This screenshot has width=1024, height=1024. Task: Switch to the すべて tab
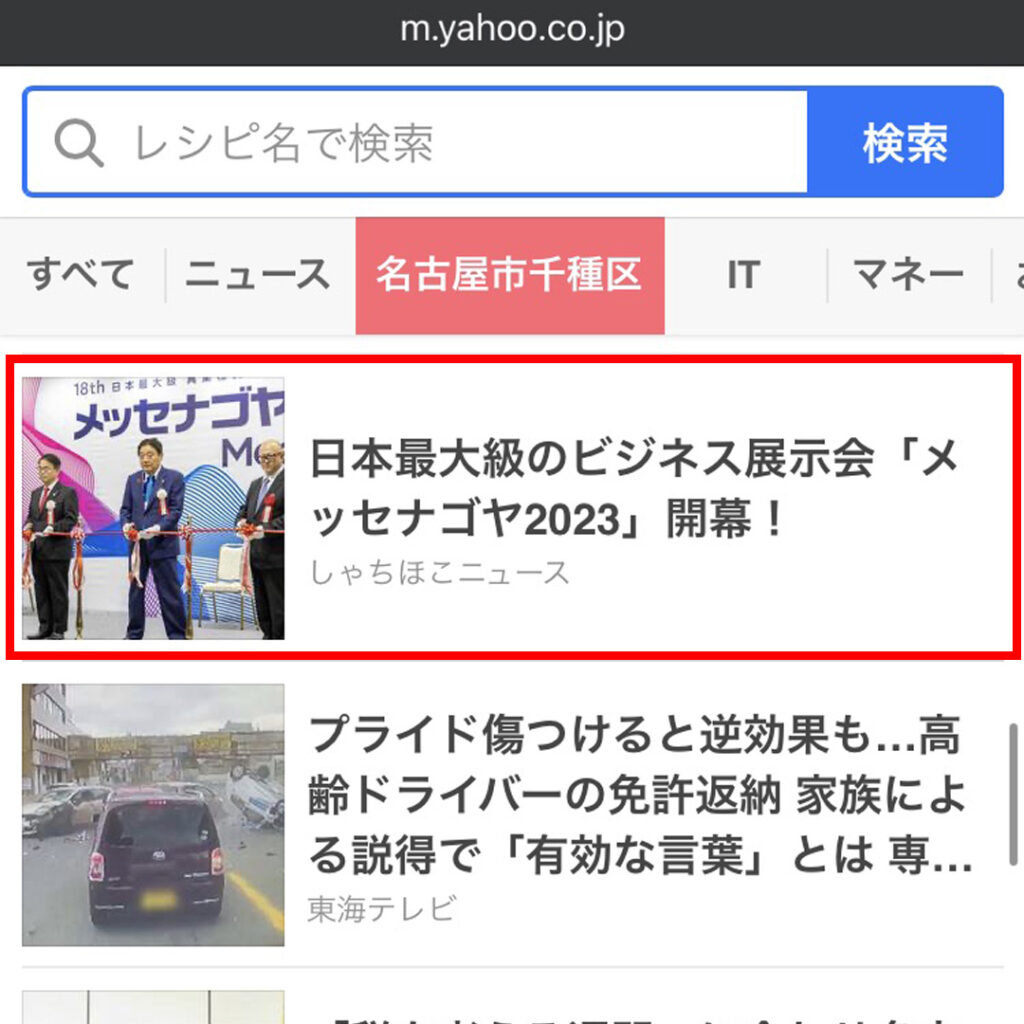pyautogui.click(x=80, y=274)
